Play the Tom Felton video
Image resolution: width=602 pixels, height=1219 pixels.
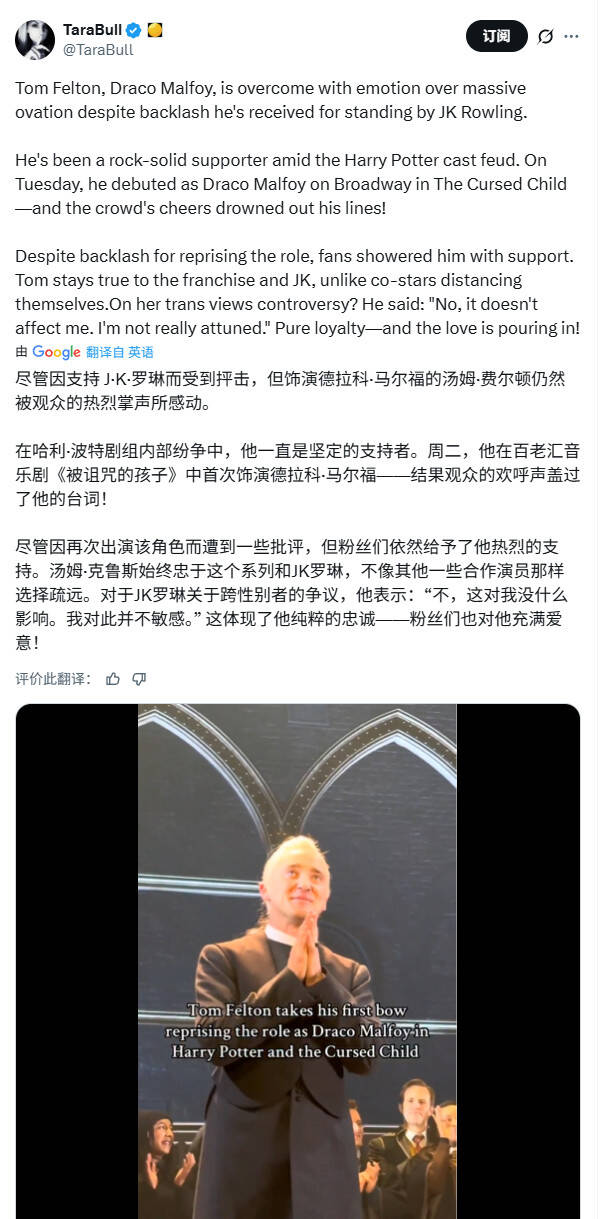pyautogui.click(x=297, y=960)
